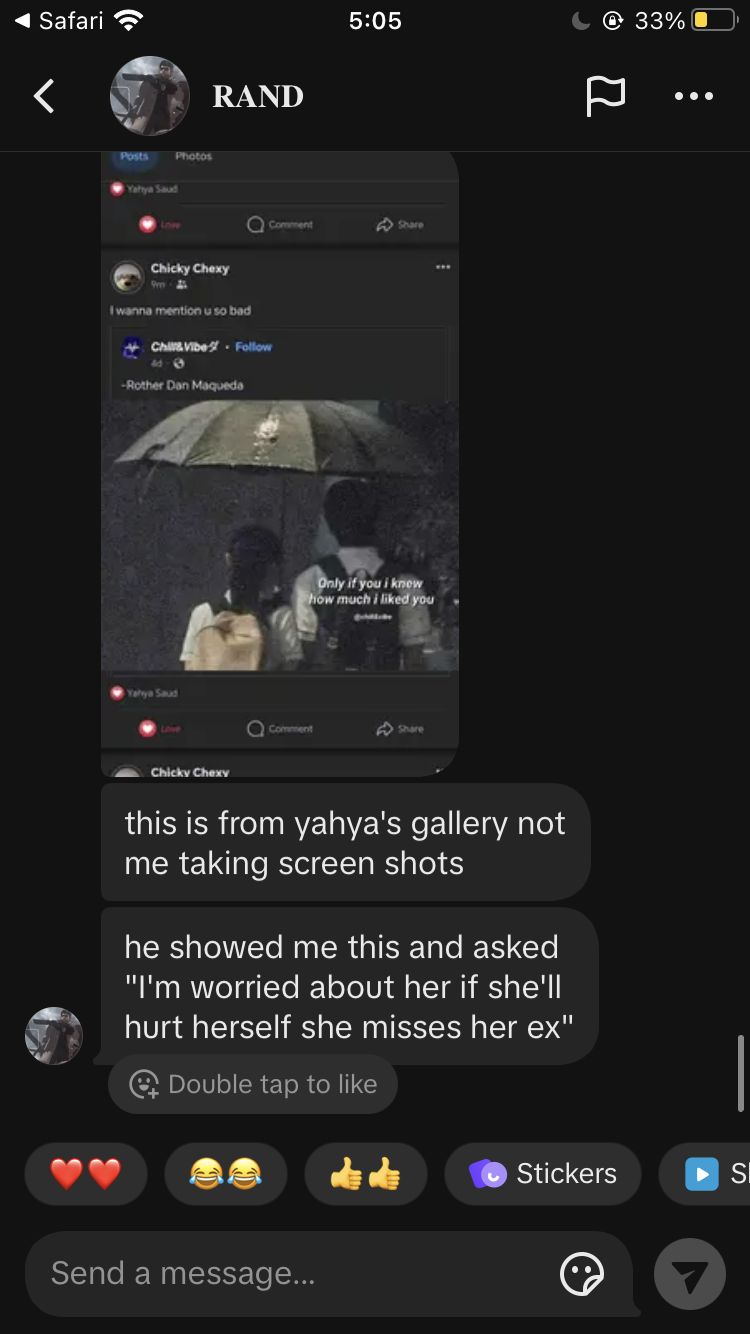The width and height of the screenshot is (750, 1334).
Task: Open the Stickers chip
Action: click(543, 1174)
